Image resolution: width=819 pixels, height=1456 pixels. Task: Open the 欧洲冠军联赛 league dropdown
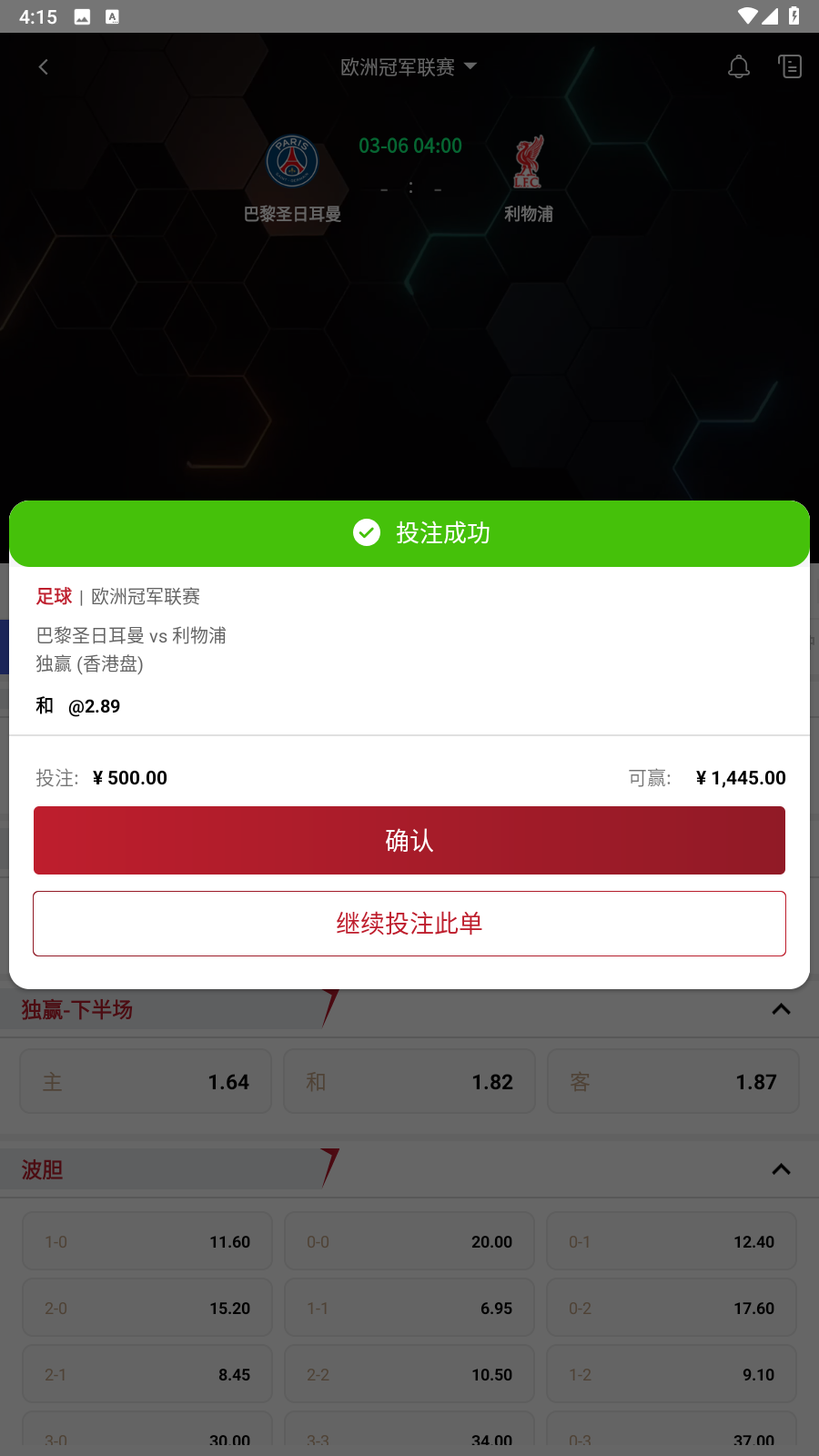409,67
